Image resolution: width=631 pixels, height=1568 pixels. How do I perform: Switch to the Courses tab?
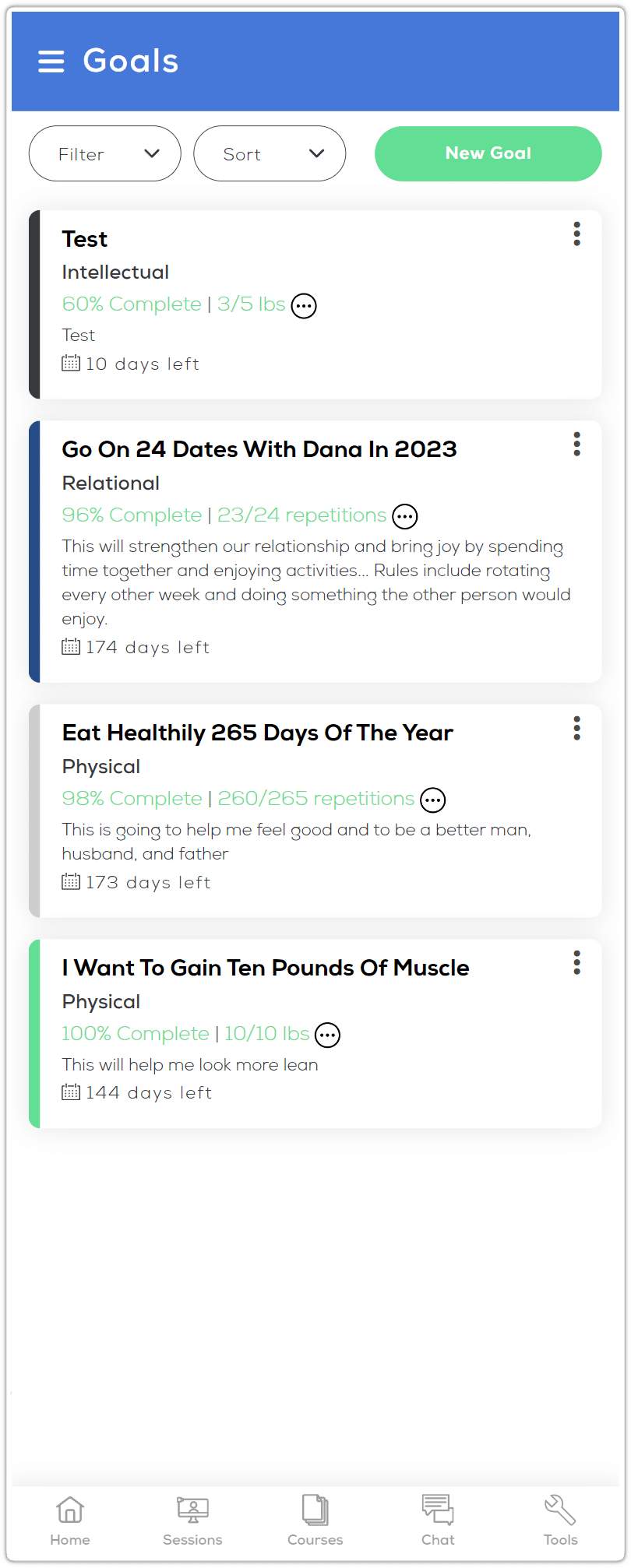pyautogui.click(x=315, y=1520)
